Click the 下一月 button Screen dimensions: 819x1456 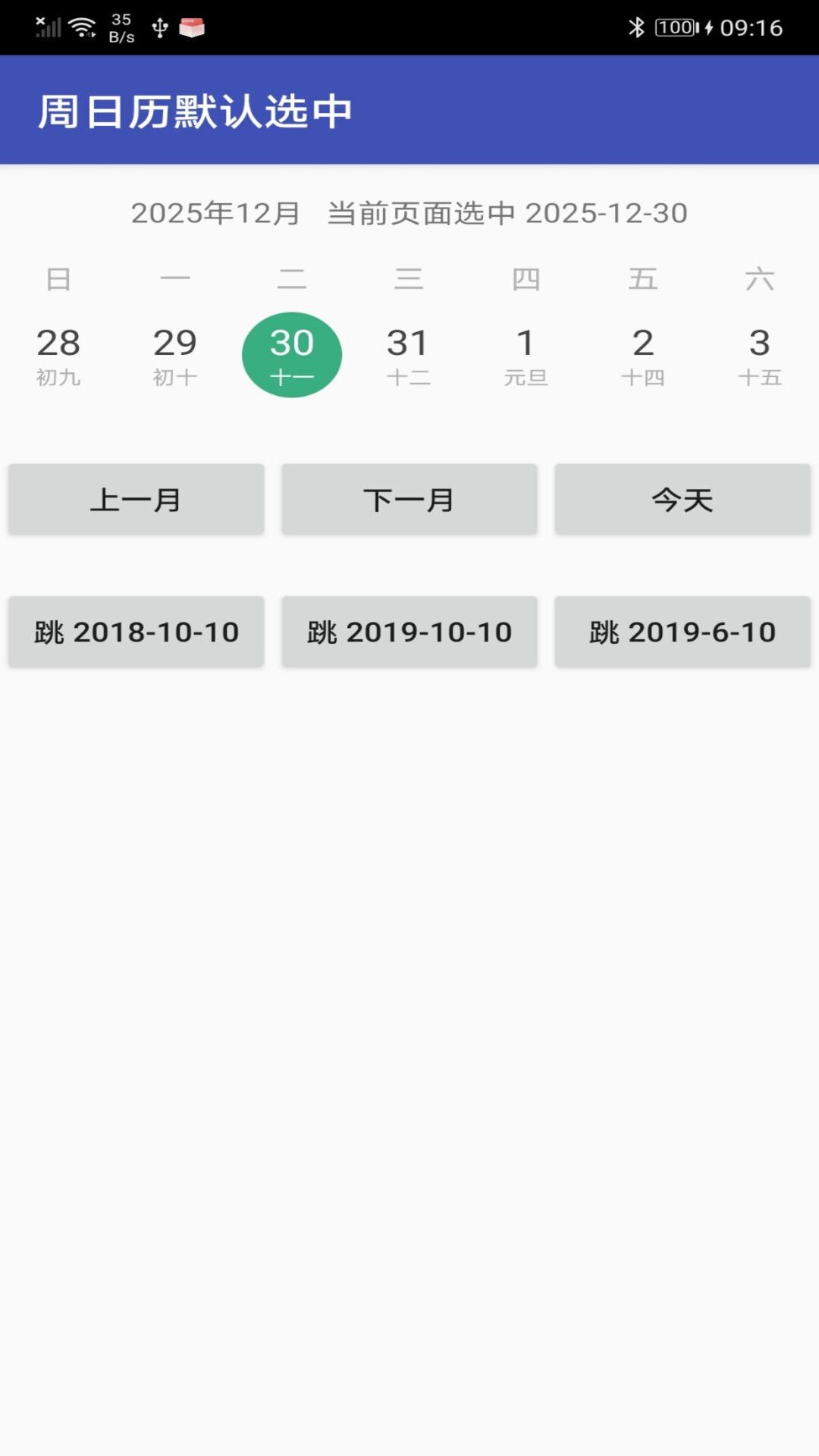coord(409,499)
